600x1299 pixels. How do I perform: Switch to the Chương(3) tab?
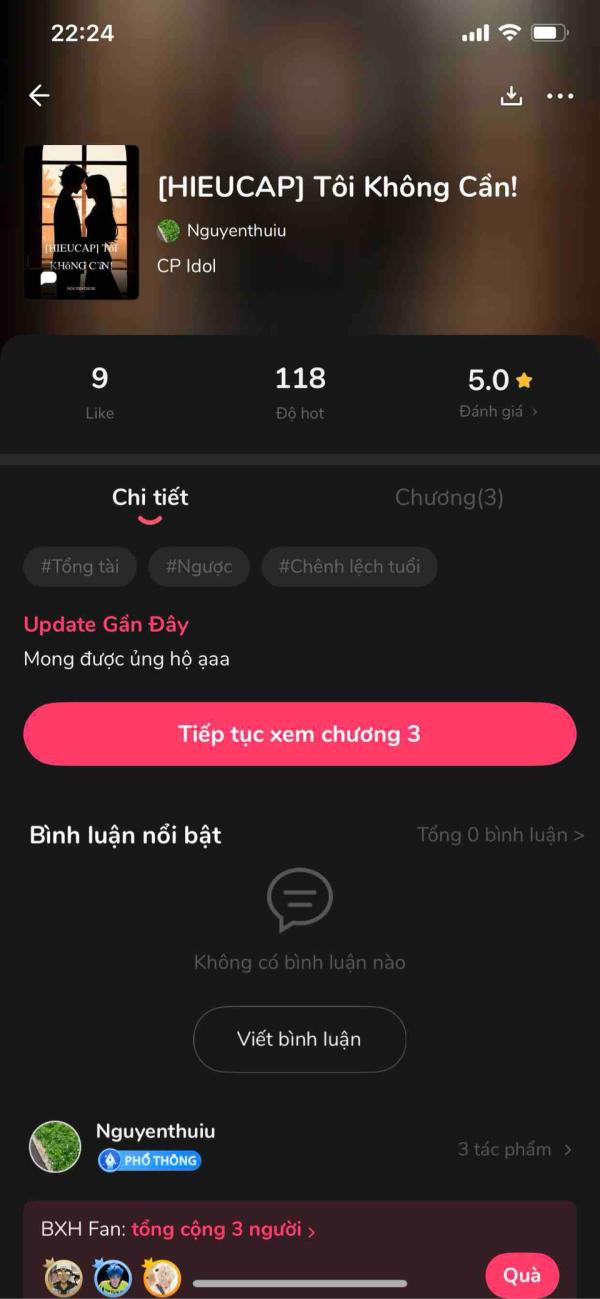[449, 497]
